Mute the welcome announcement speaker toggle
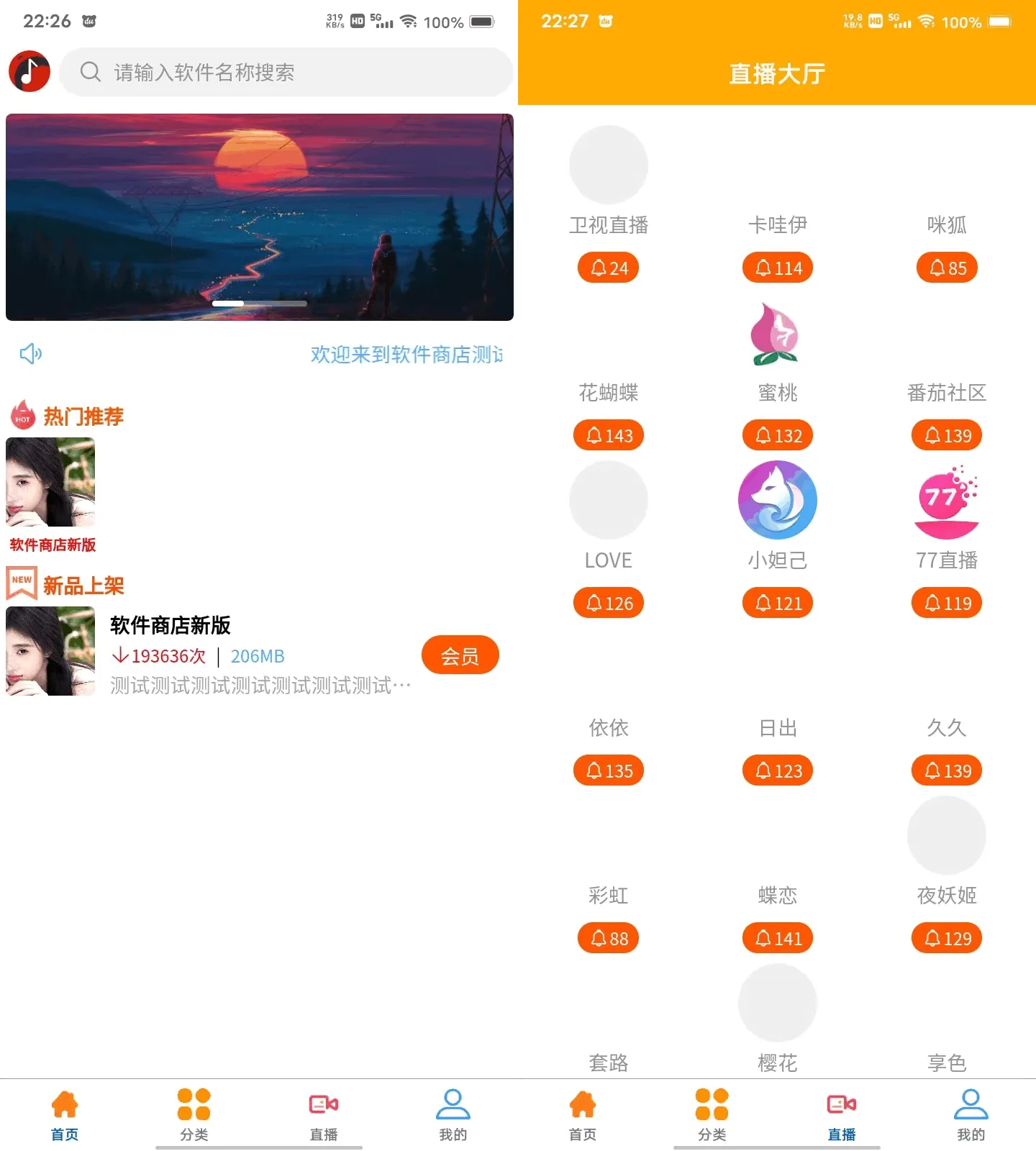Image resolution: width=1036 pixels, height=1151 pixels. tap(31, 353)
